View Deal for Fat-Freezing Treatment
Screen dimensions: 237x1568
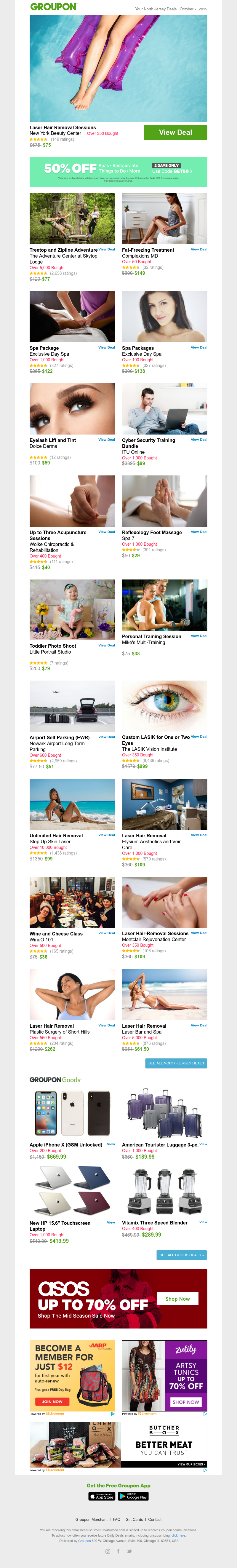click(199, 249)
